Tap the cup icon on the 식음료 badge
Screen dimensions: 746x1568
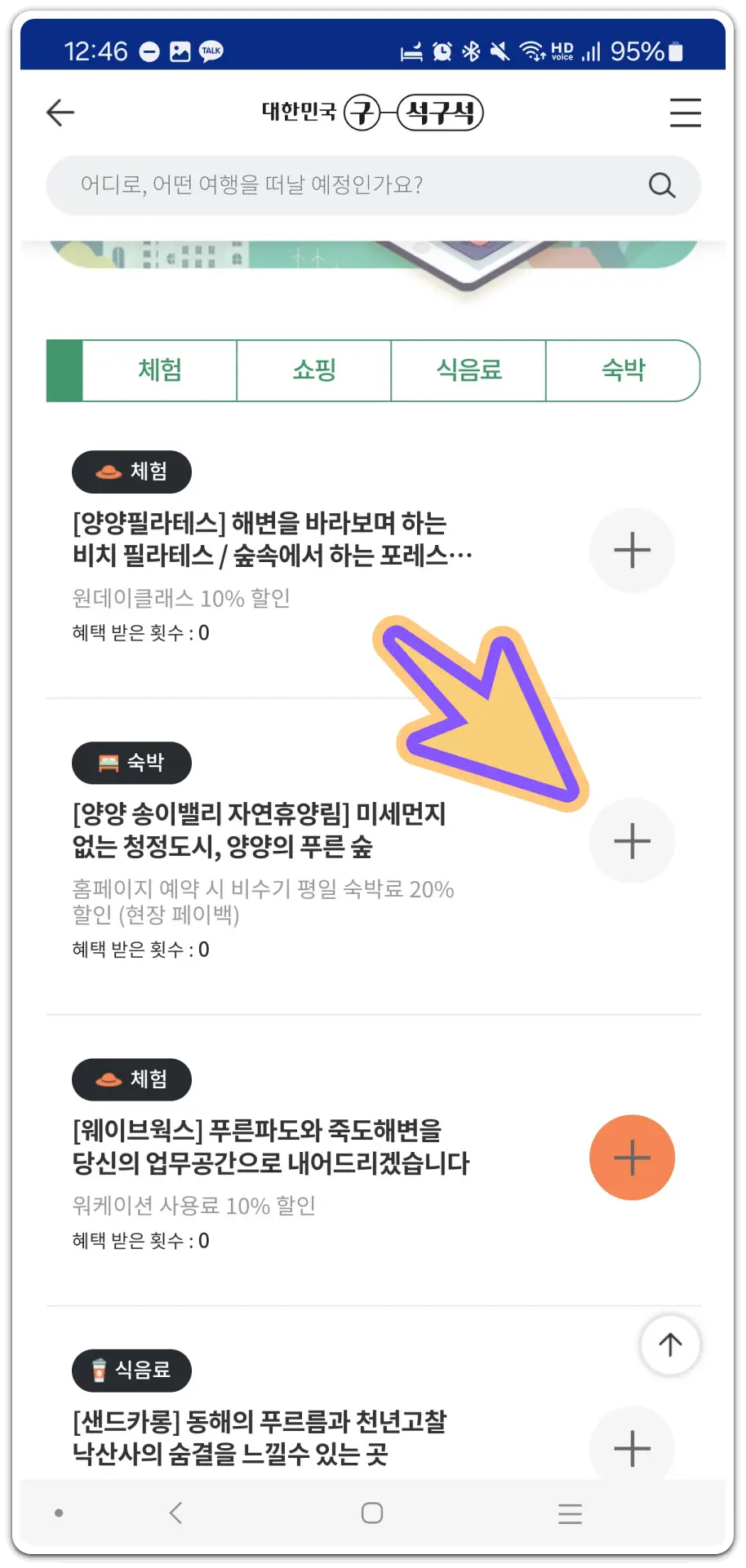[x=99, y=1371]
